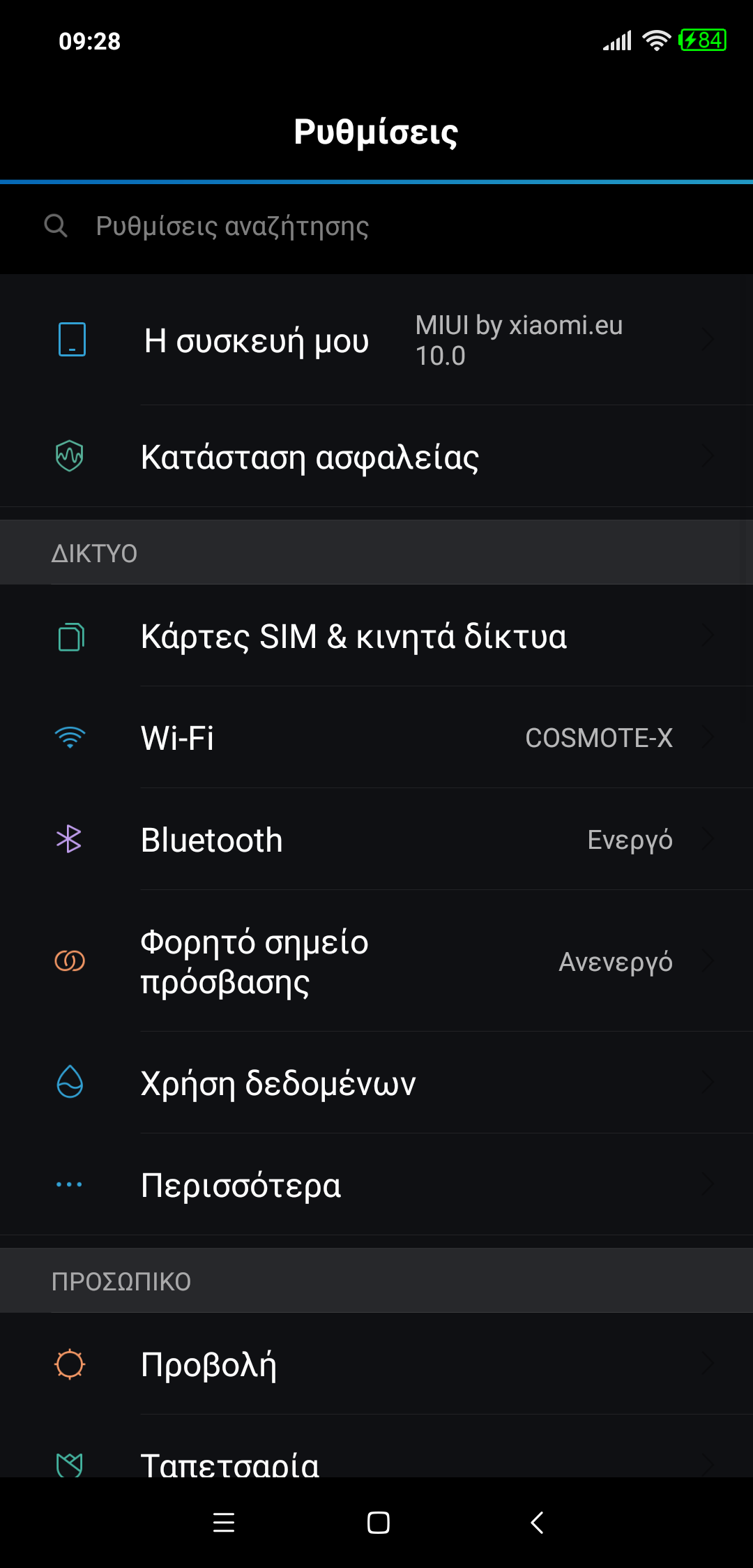The image size is (753, 1568).
Task: Open Η συσκευή μου
Action: (376, 340)
